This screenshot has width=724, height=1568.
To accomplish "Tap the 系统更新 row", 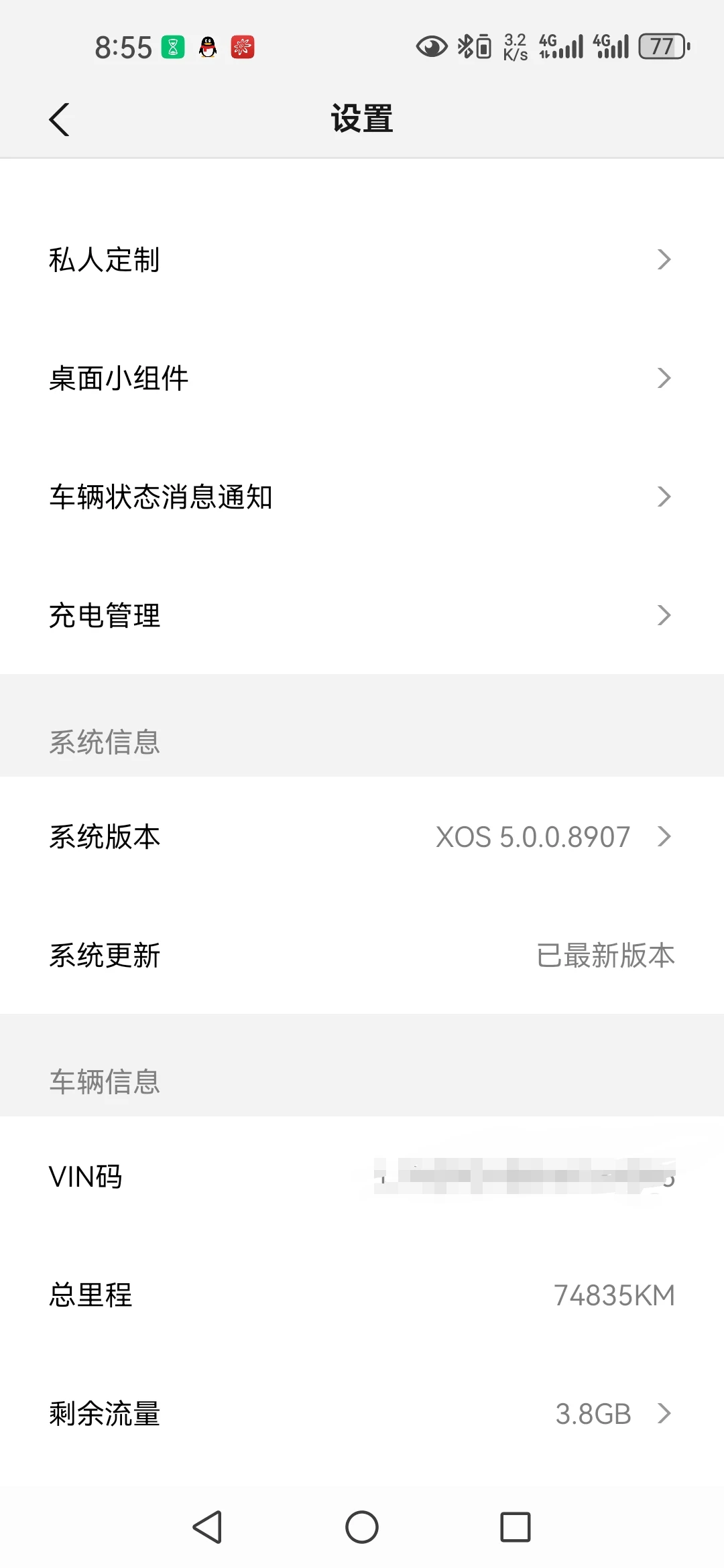I will tap(362, 955).
